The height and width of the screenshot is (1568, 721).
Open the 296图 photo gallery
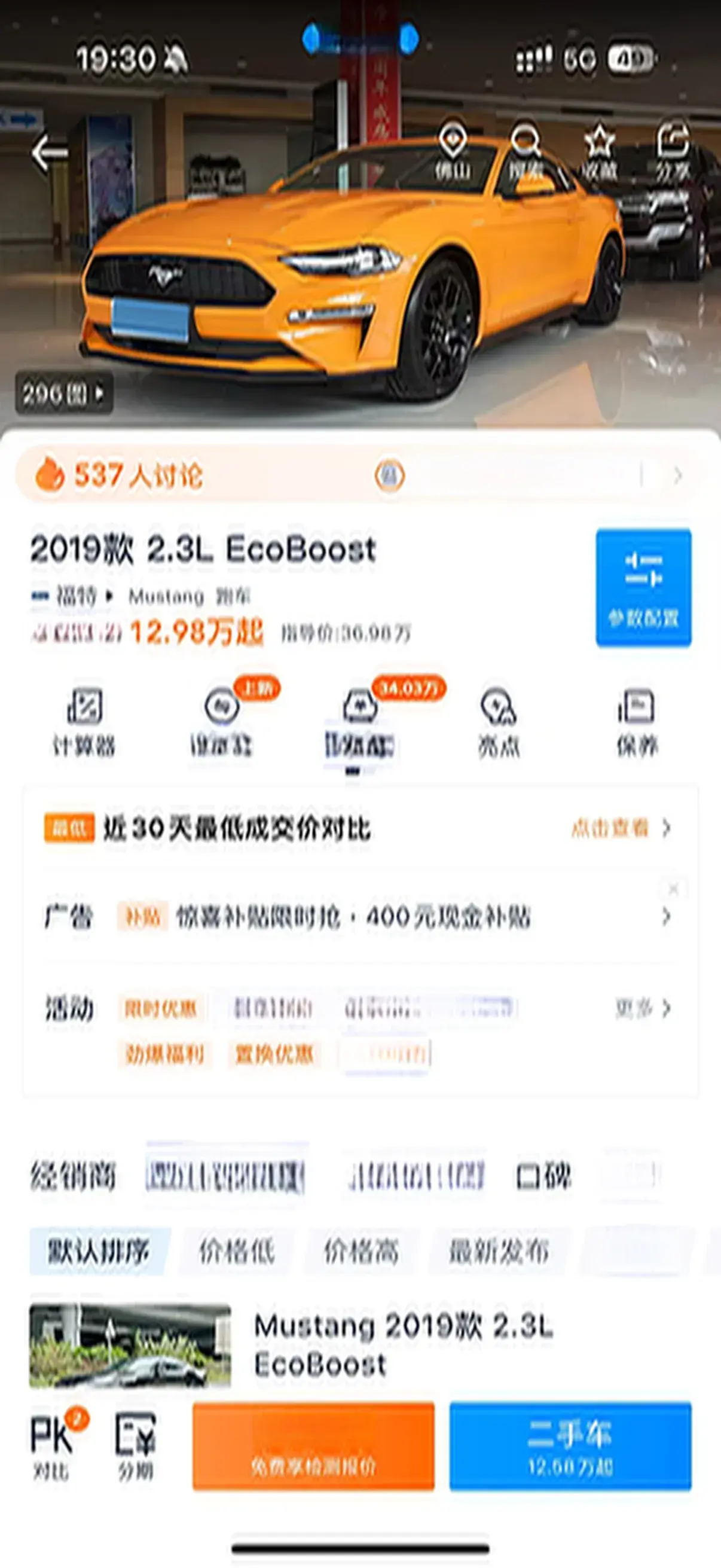pos(64,394)
